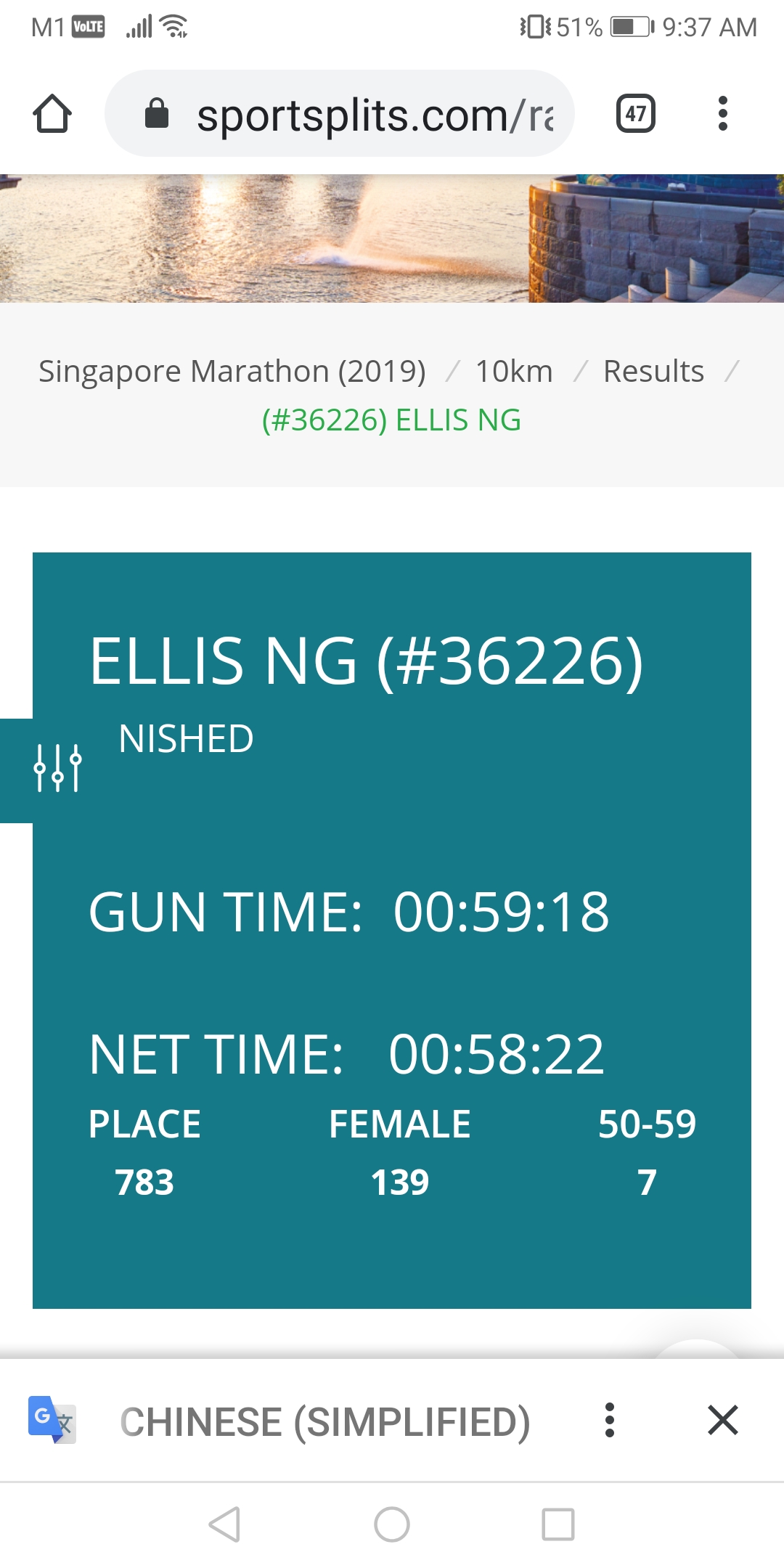
Task: Open the 10km breadcrumb link
Action: click(514, 371)
